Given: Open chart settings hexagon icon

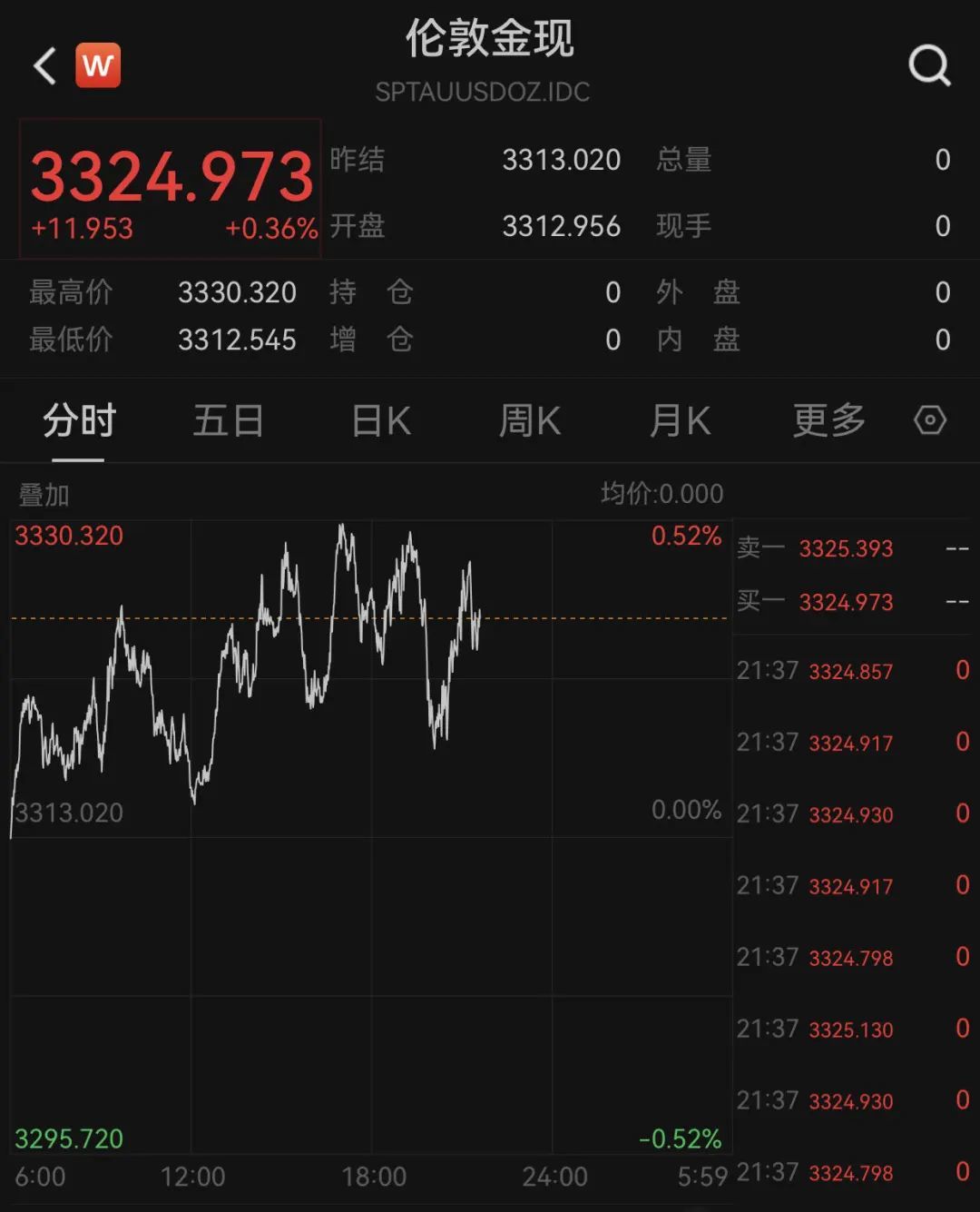Looking at the screenshot, I should pyautogui.click(x=930, y=420).
